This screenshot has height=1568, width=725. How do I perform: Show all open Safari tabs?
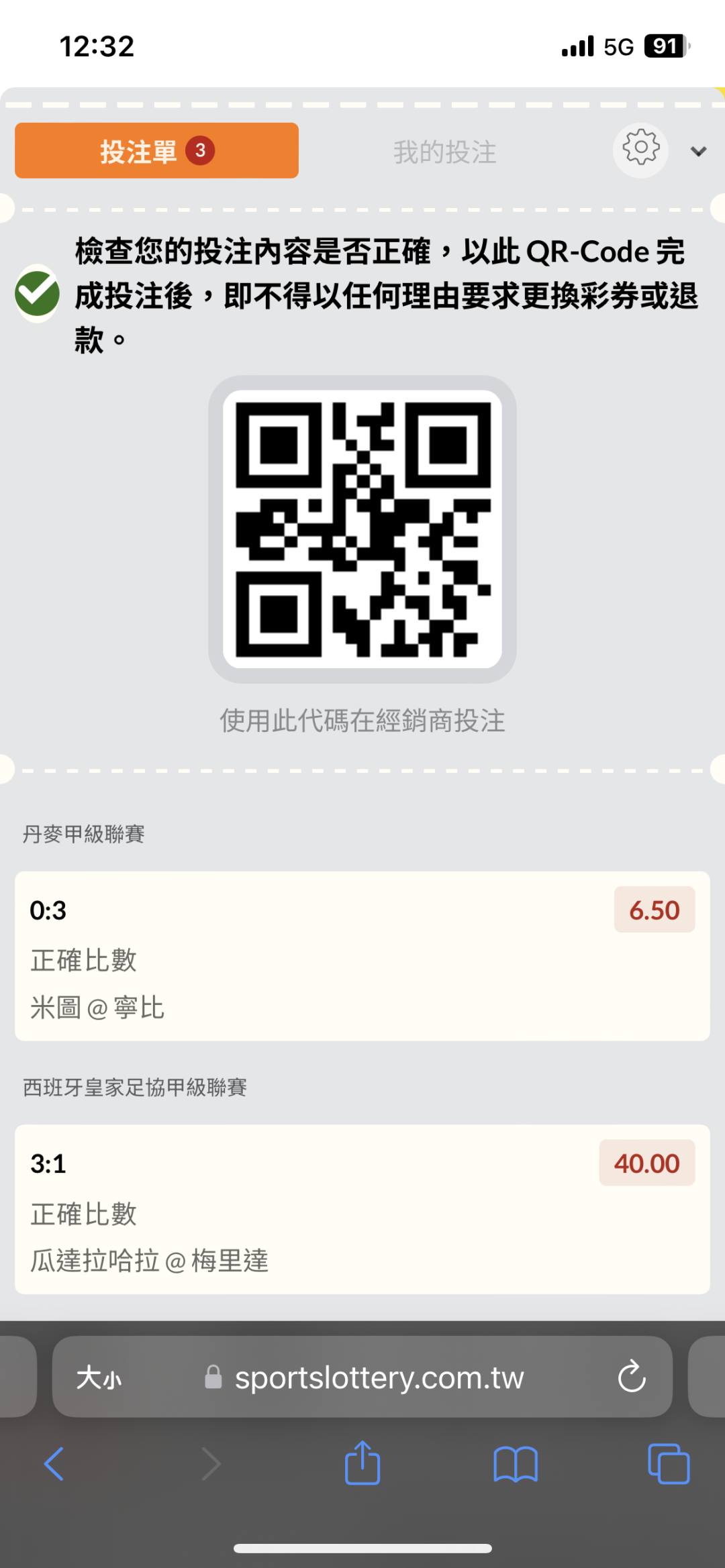(668, 1463)
